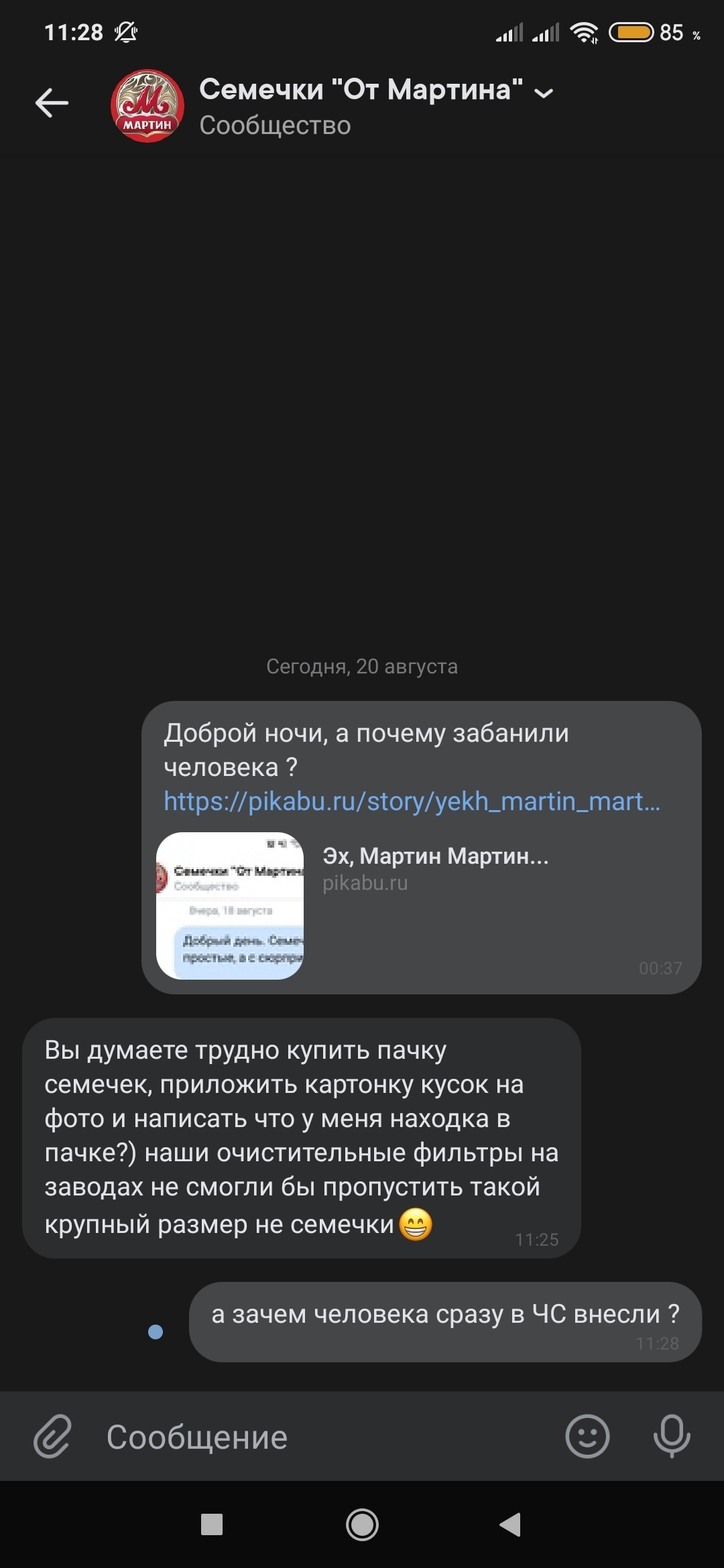The height and width of the screenshot is (1568, 724).
Task: Open the "Эх, Мартин Мартин..." link preview card
Action: tap(421, 905)
